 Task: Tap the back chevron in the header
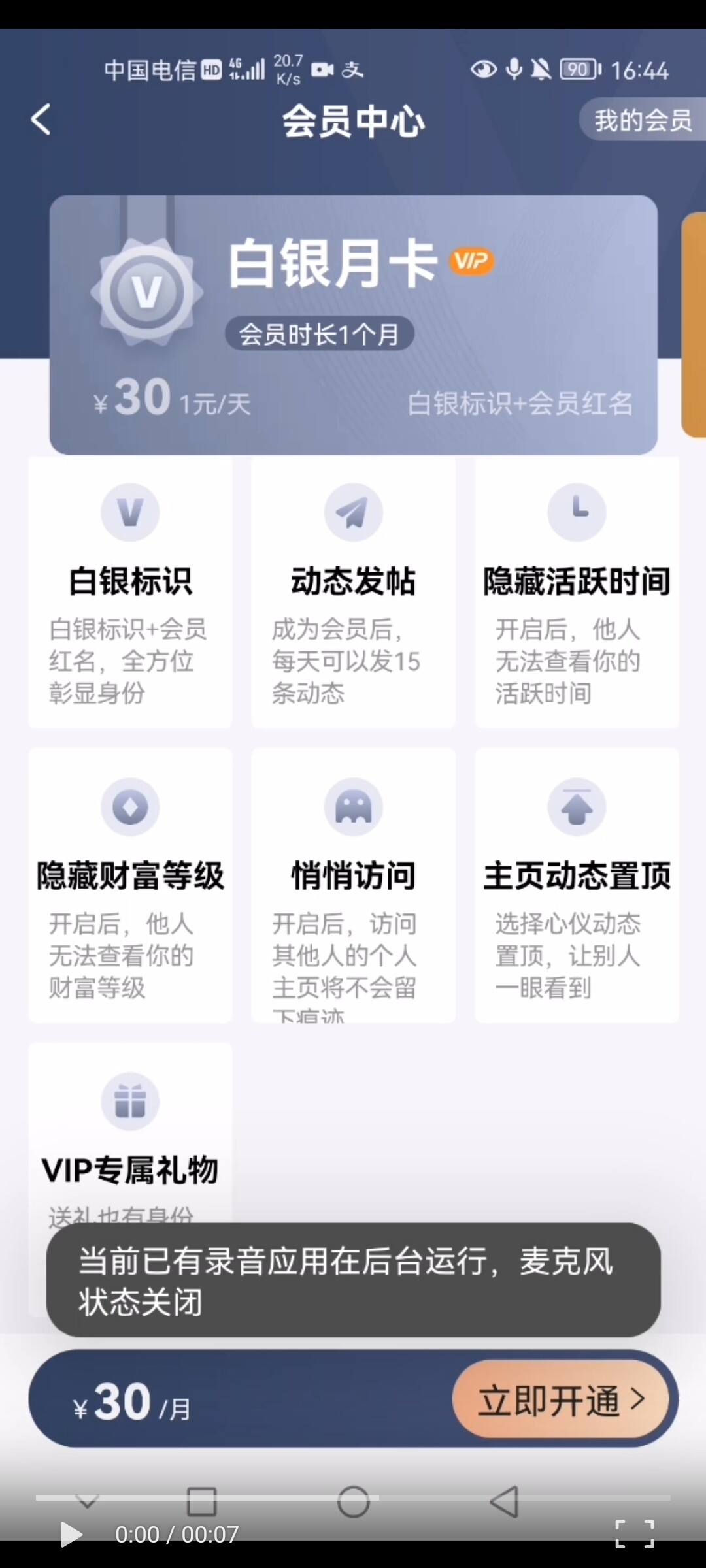[41, 120]
